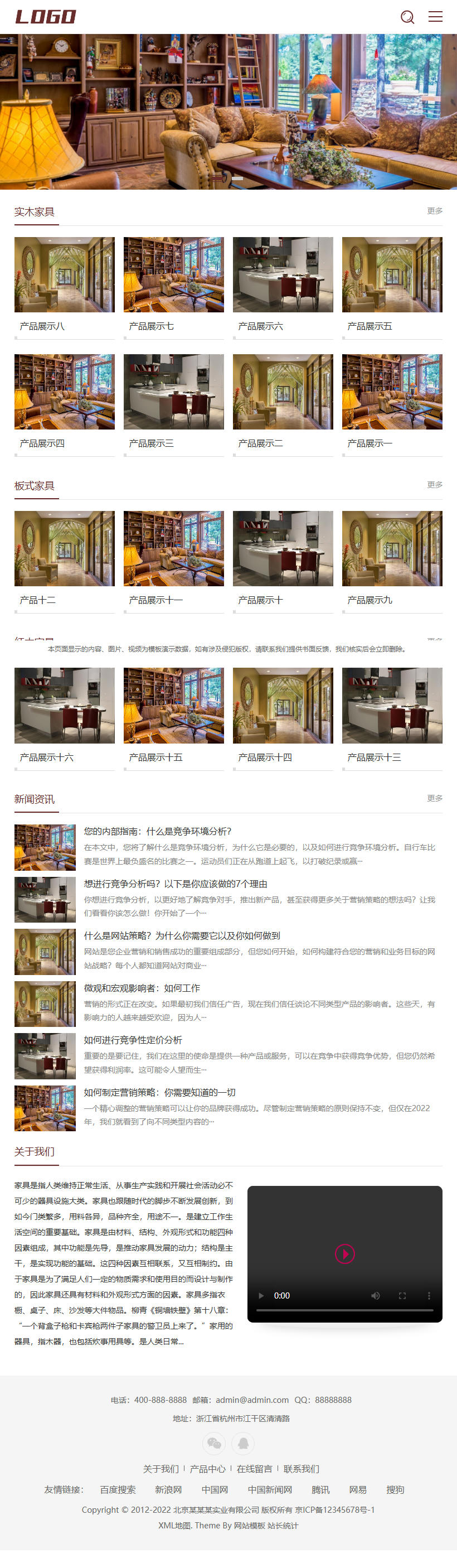The width and height of the screenshot is (457, 1568).
Task: View product 产品展示三
Action: pos(173,405)
